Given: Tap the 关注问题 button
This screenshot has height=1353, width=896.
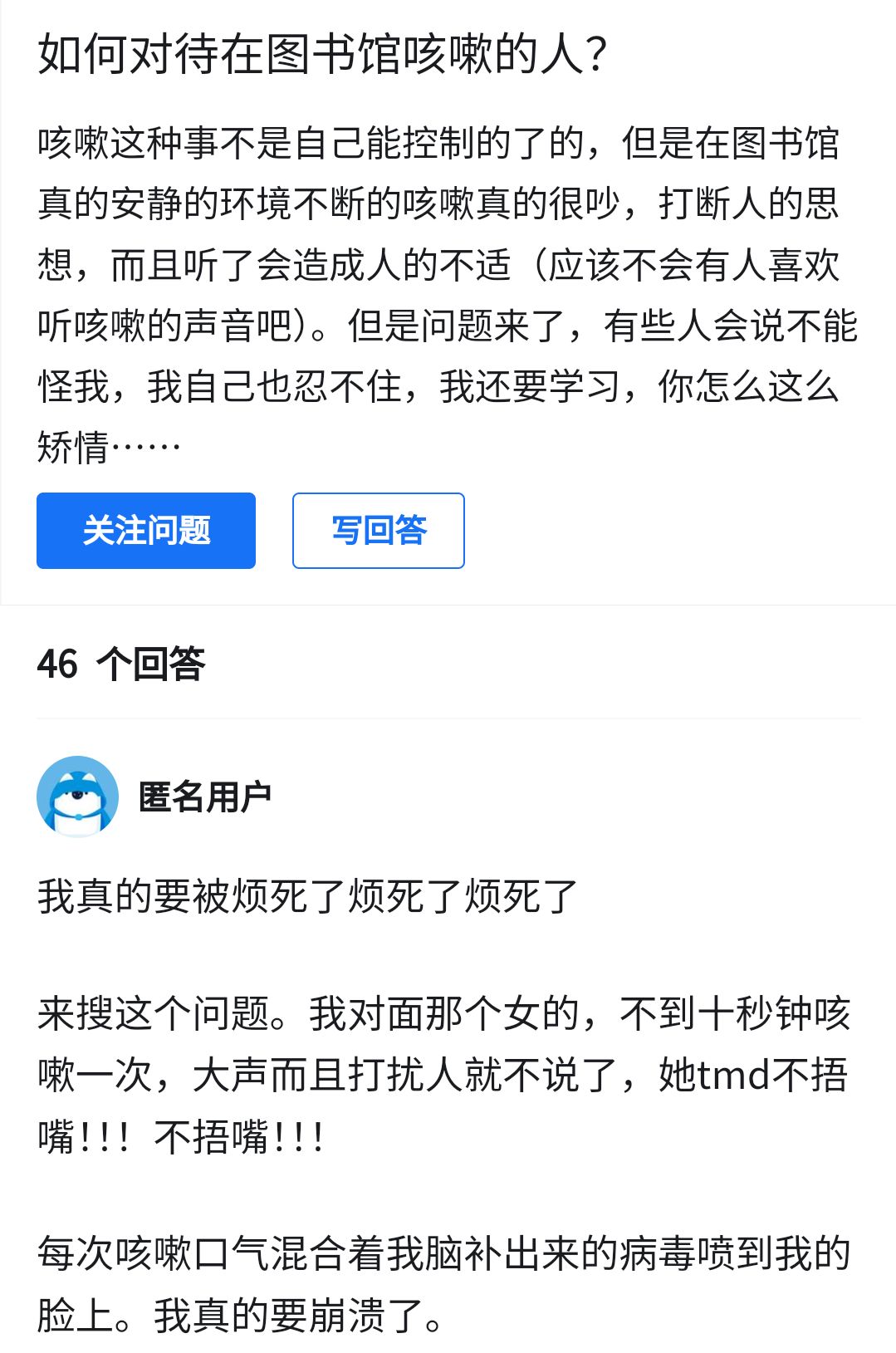Looking at the screenshot, I should pyautogui.click(x=146, y=531).
